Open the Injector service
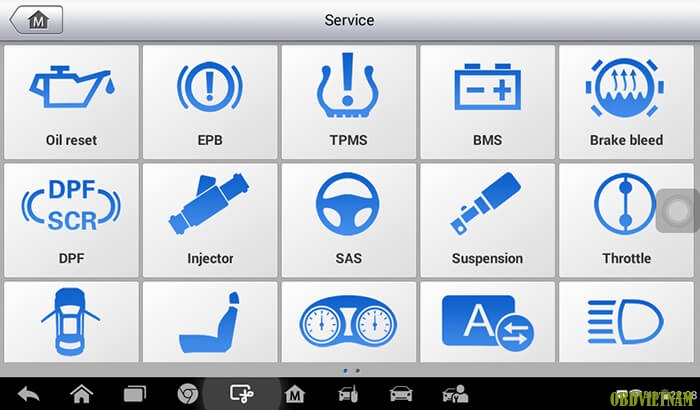This screenshot has height=410, width=700. coord(210,216)
